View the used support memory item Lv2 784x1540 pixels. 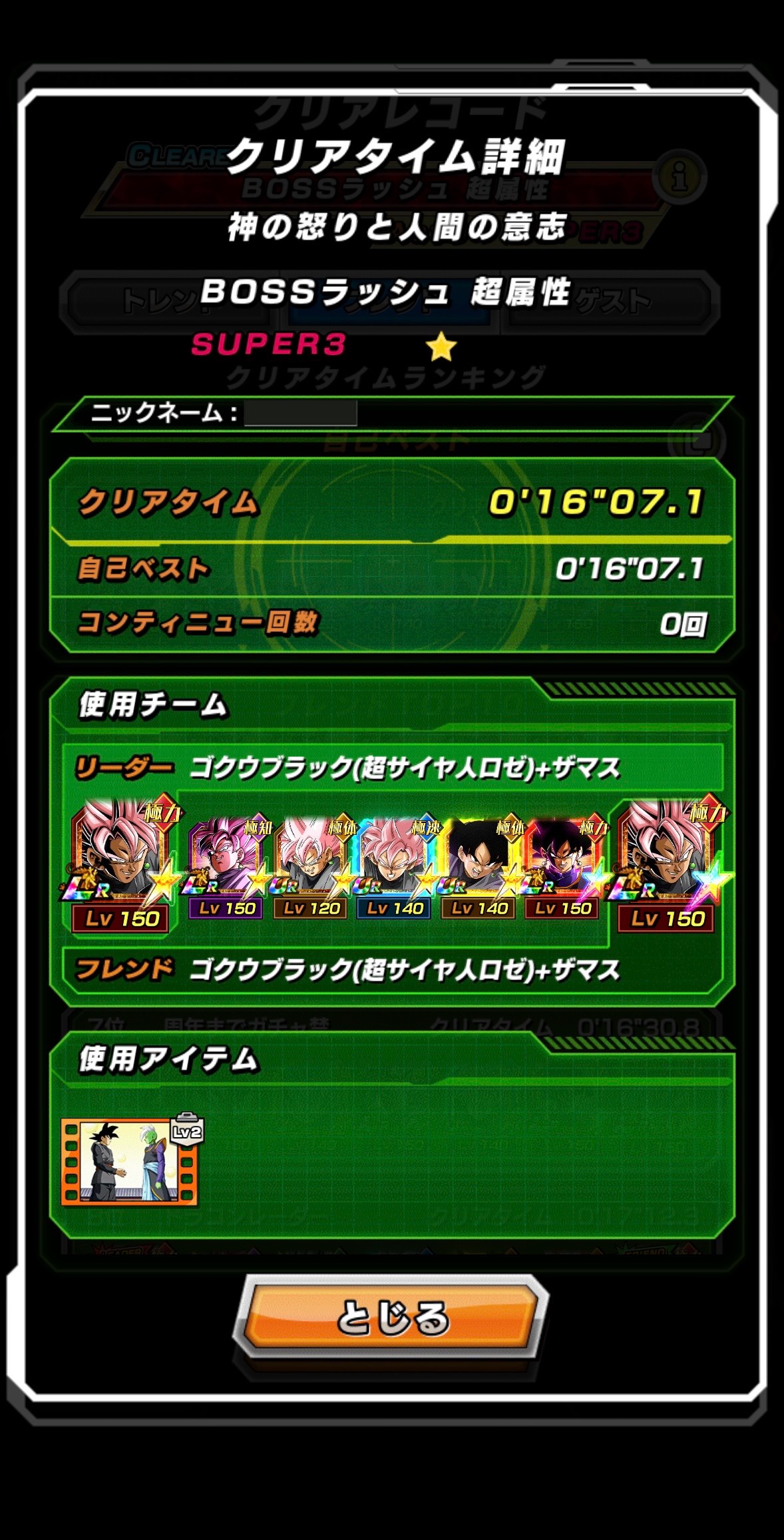coord(132,1160)
